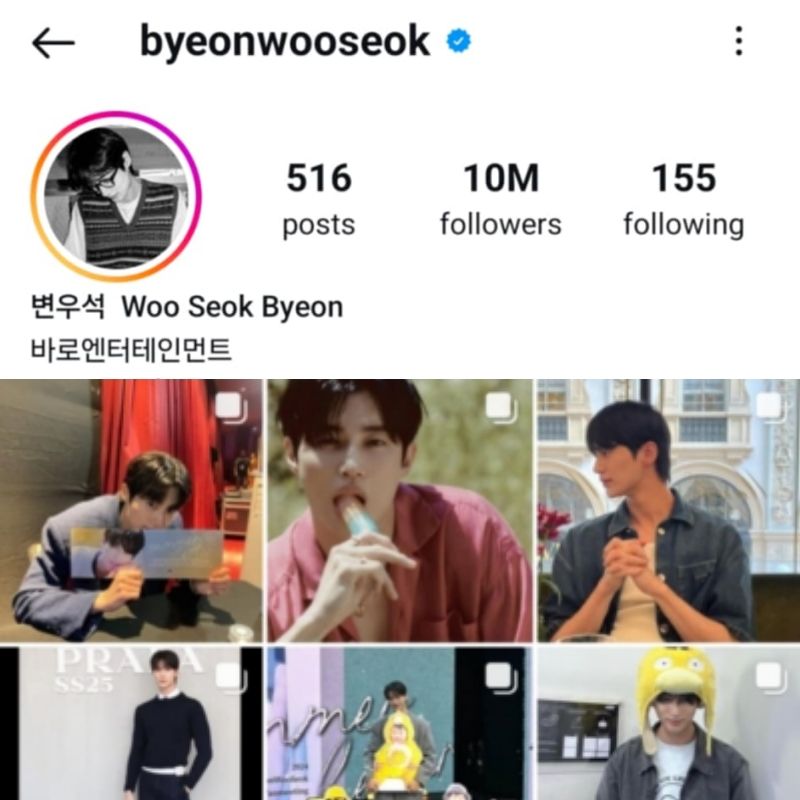The height and width of the screenshot is (800, 800).
Task: Open the post with yellow duck costume
Action: pyautogui.click(x=400, y=723)
